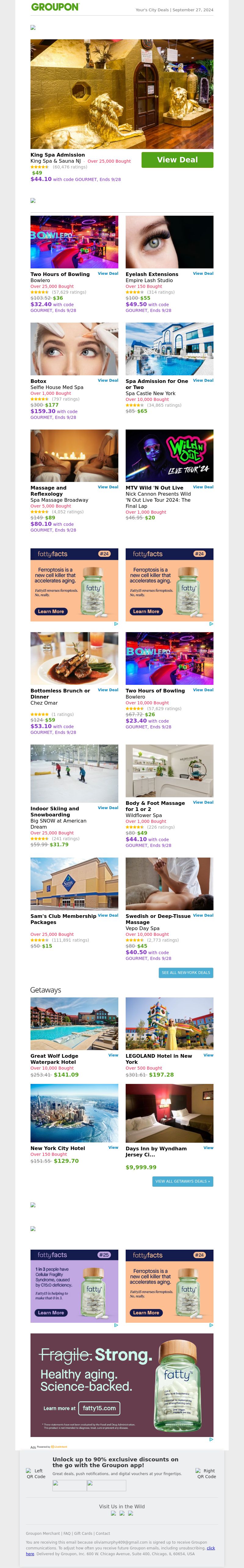Tap View All Getaways Deals button

click(182, 1181)
